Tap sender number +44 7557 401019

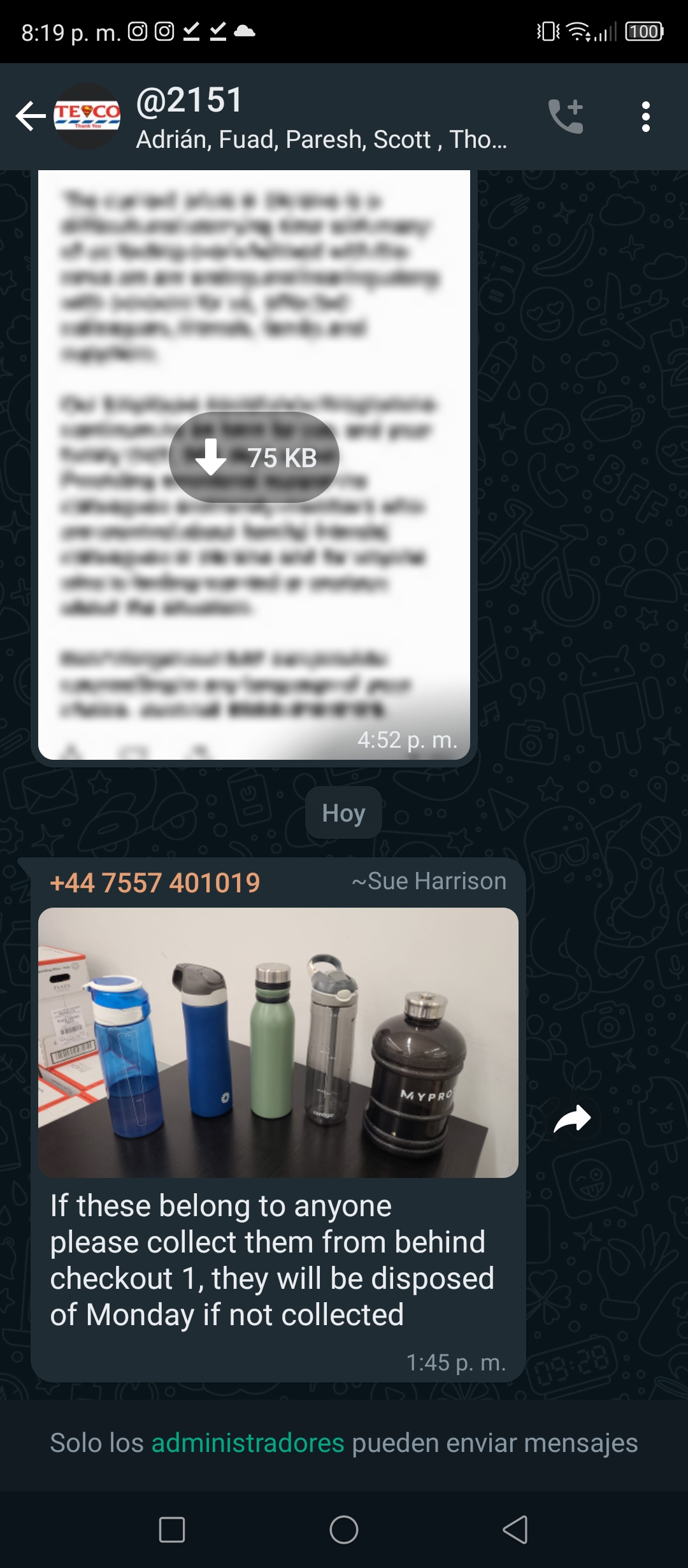pyautogui.click(x=155, y=883)
